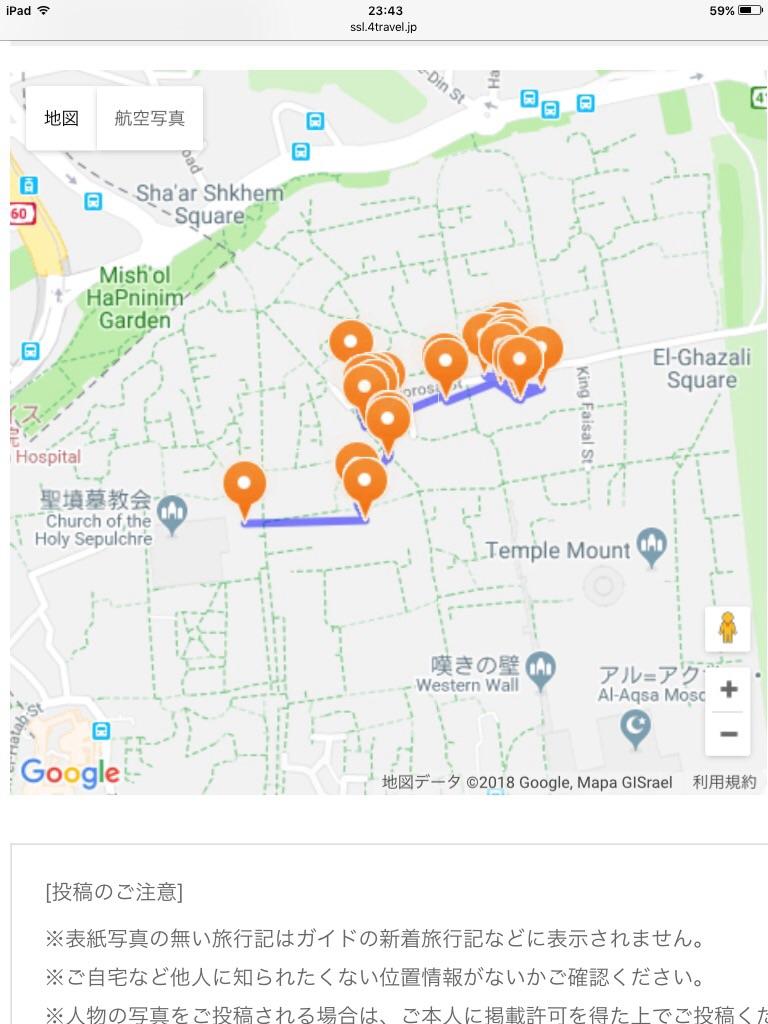Zoom out with the minus button
This screenshot has width=768, height=1024.
point(728,734)
